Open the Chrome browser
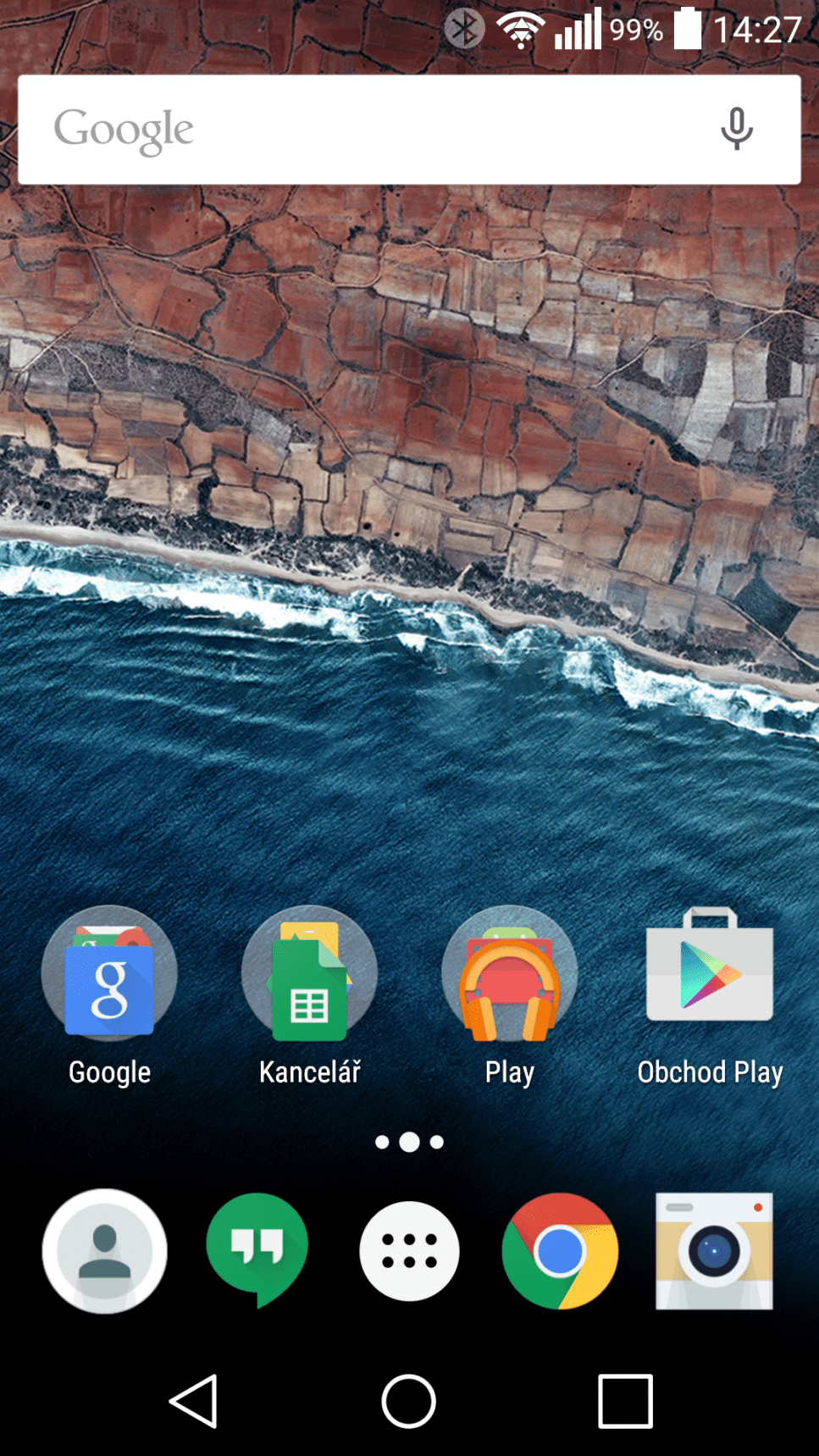 click(x=560, y=1250)
